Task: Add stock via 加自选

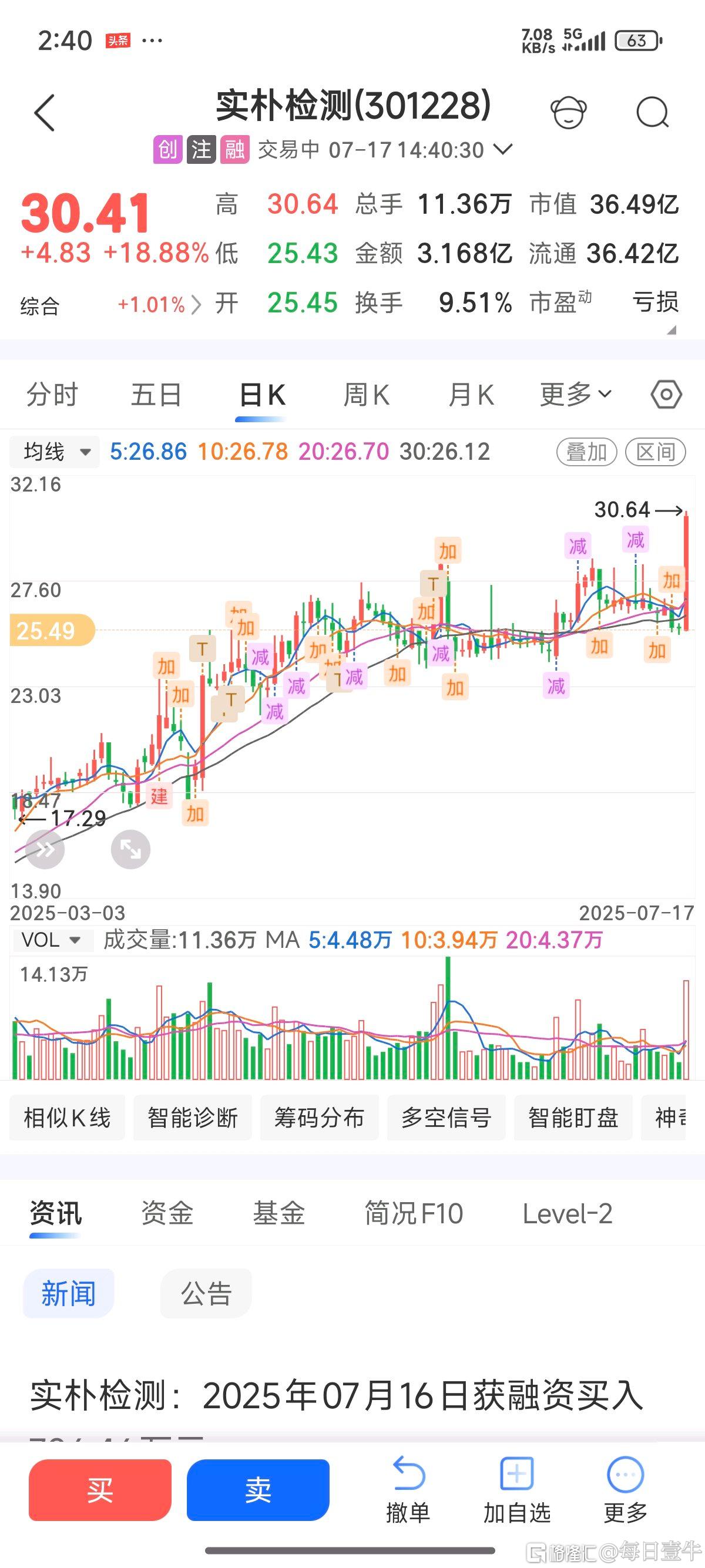Action: 517,1490
